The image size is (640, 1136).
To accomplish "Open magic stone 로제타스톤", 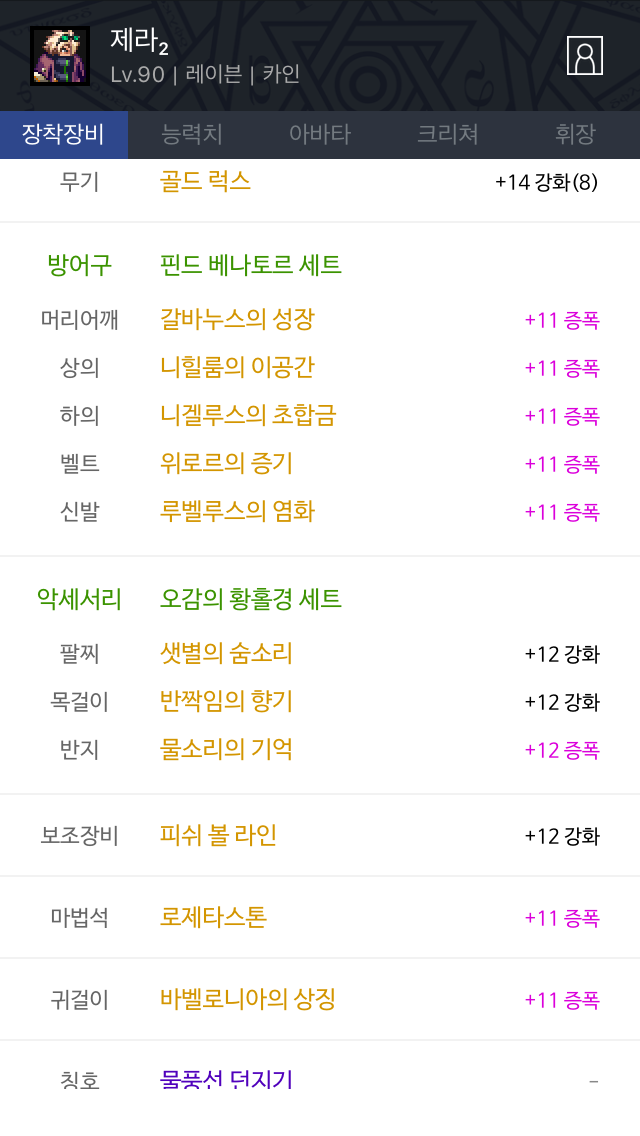I will pos(213,918).
